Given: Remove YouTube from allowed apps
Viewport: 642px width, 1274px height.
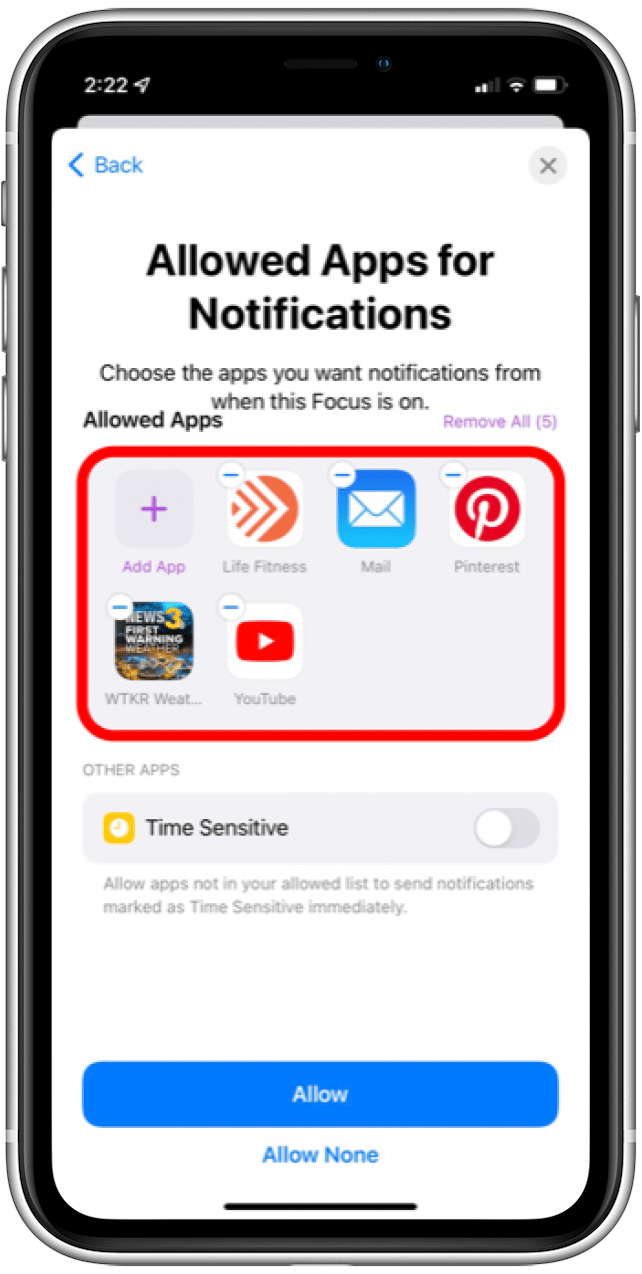Looking at the screenshot, I should tap(231, 606).
